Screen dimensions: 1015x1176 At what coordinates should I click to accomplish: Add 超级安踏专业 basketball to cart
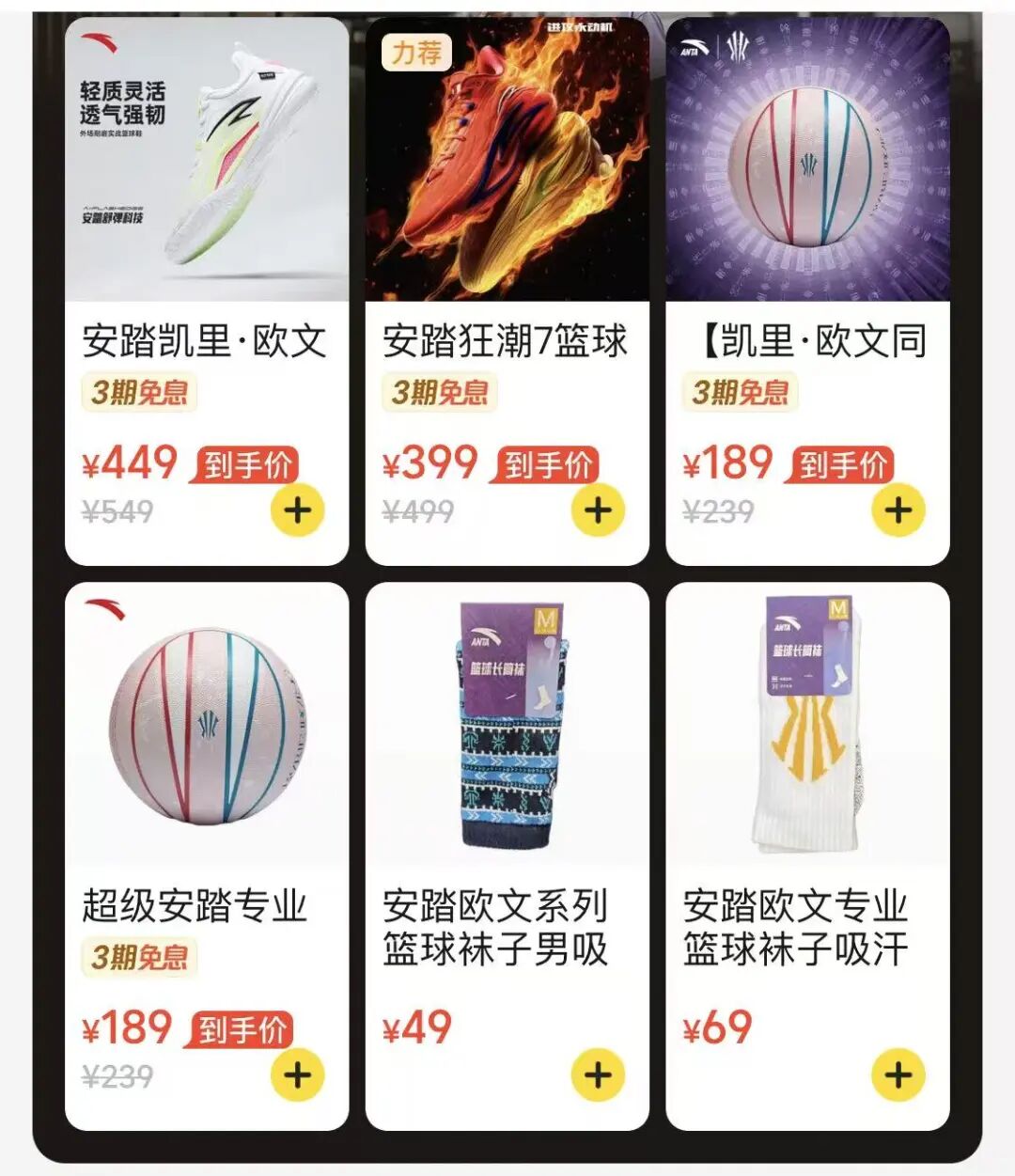point(297,1074)
